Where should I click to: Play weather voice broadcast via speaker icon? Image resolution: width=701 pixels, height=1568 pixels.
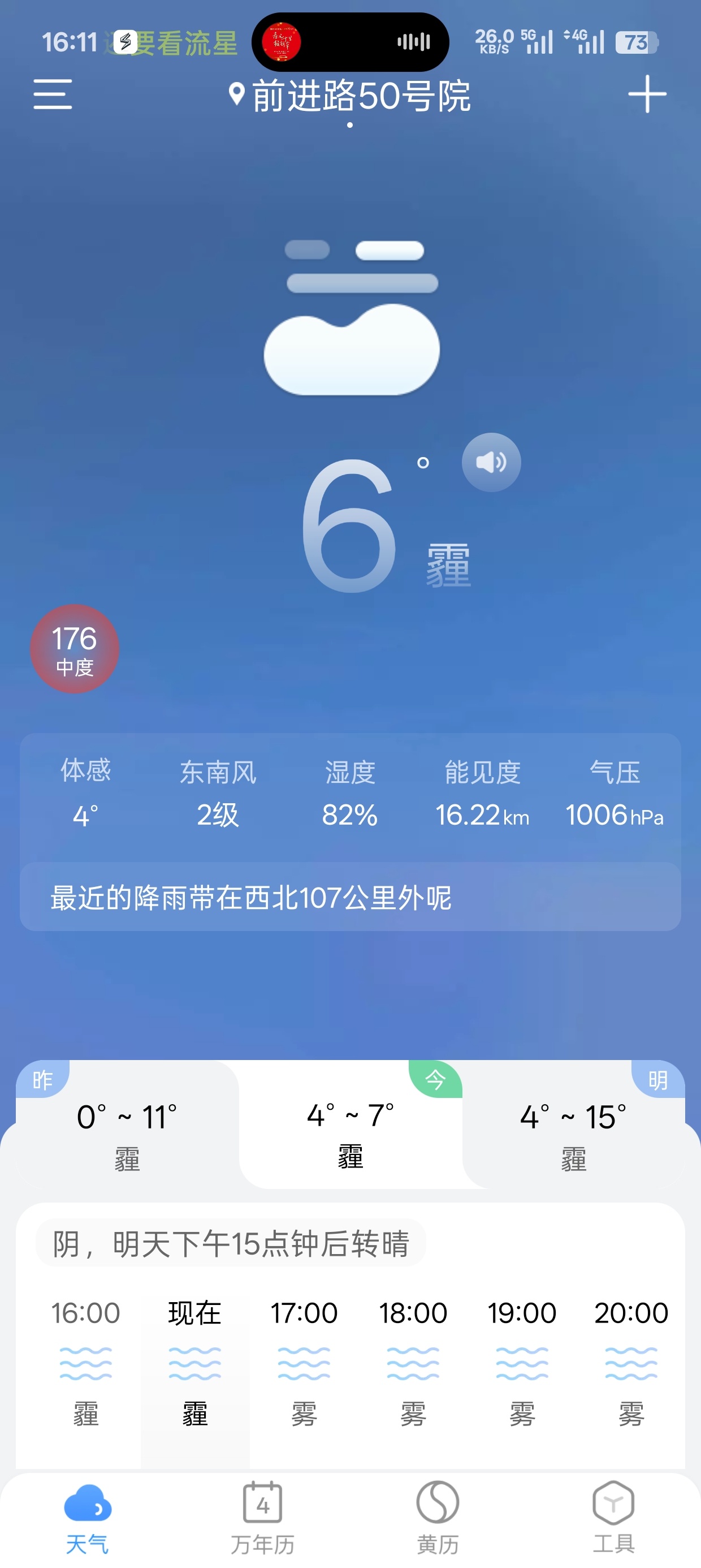(x=491, y=463)
